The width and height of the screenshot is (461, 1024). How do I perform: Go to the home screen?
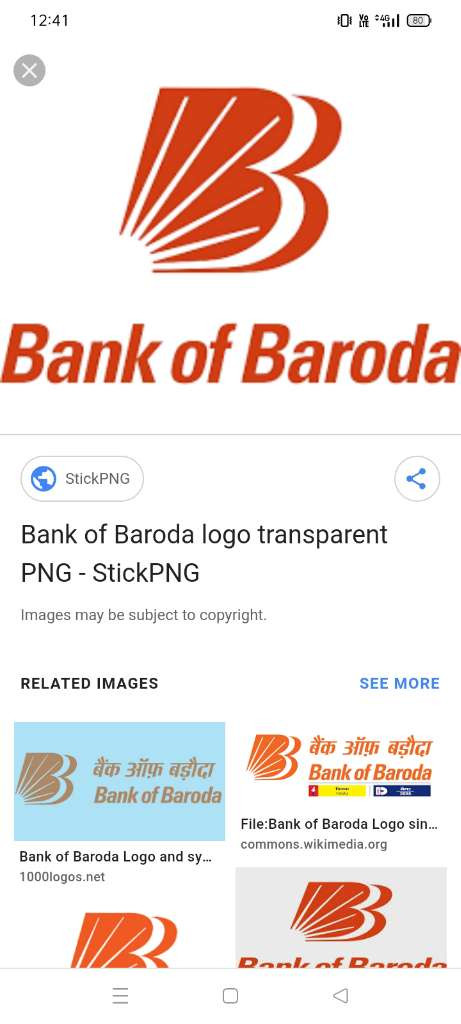(x=230, y=996)
